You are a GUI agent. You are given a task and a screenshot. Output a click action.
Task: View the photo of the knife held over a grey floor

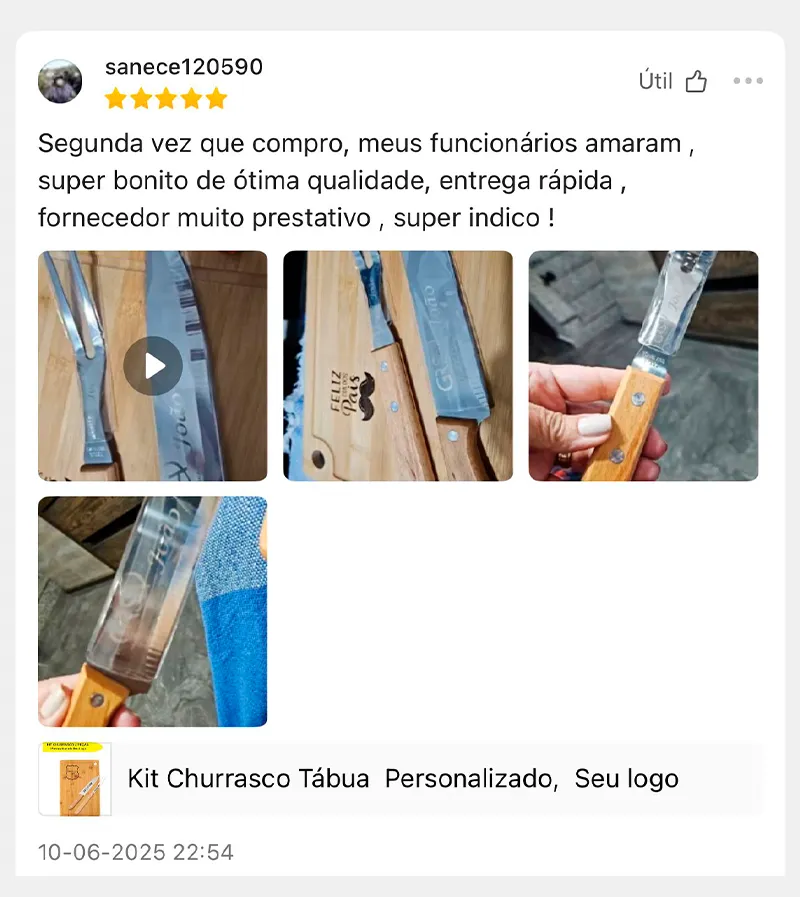(x=643, y=366)
